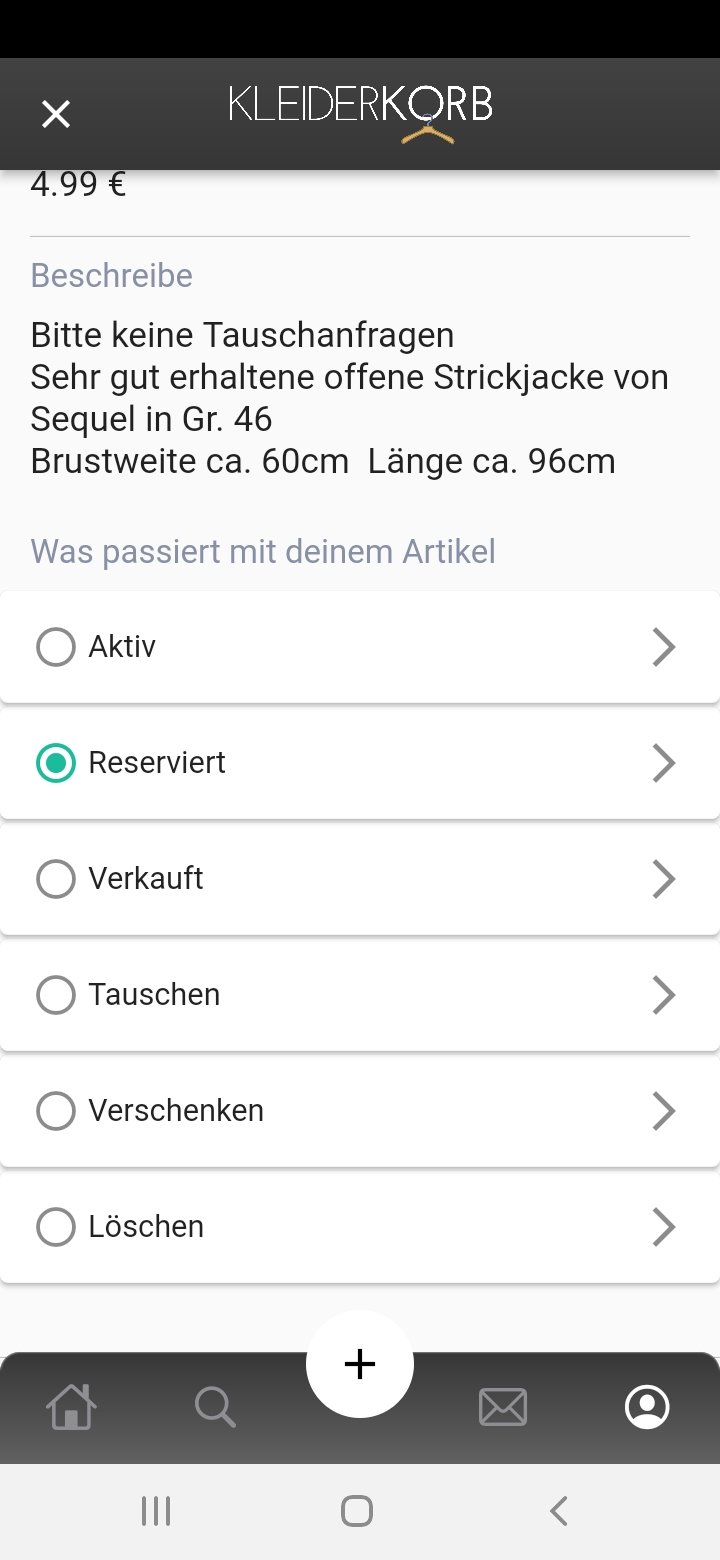Tap the Reserviert radio button

click(56, 763)
